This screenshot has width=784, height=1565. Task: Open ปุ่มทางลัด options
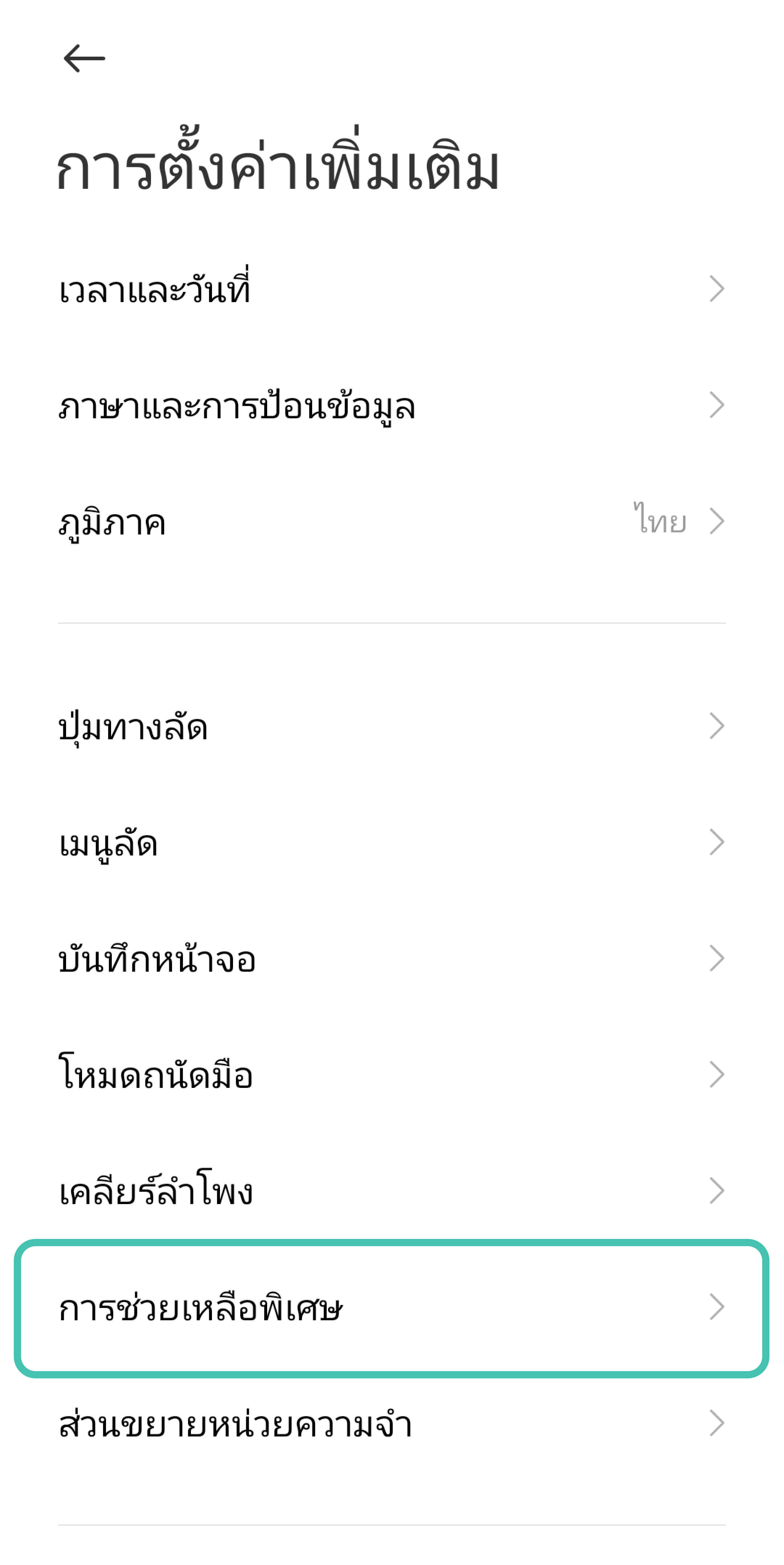tap(392, 727)
